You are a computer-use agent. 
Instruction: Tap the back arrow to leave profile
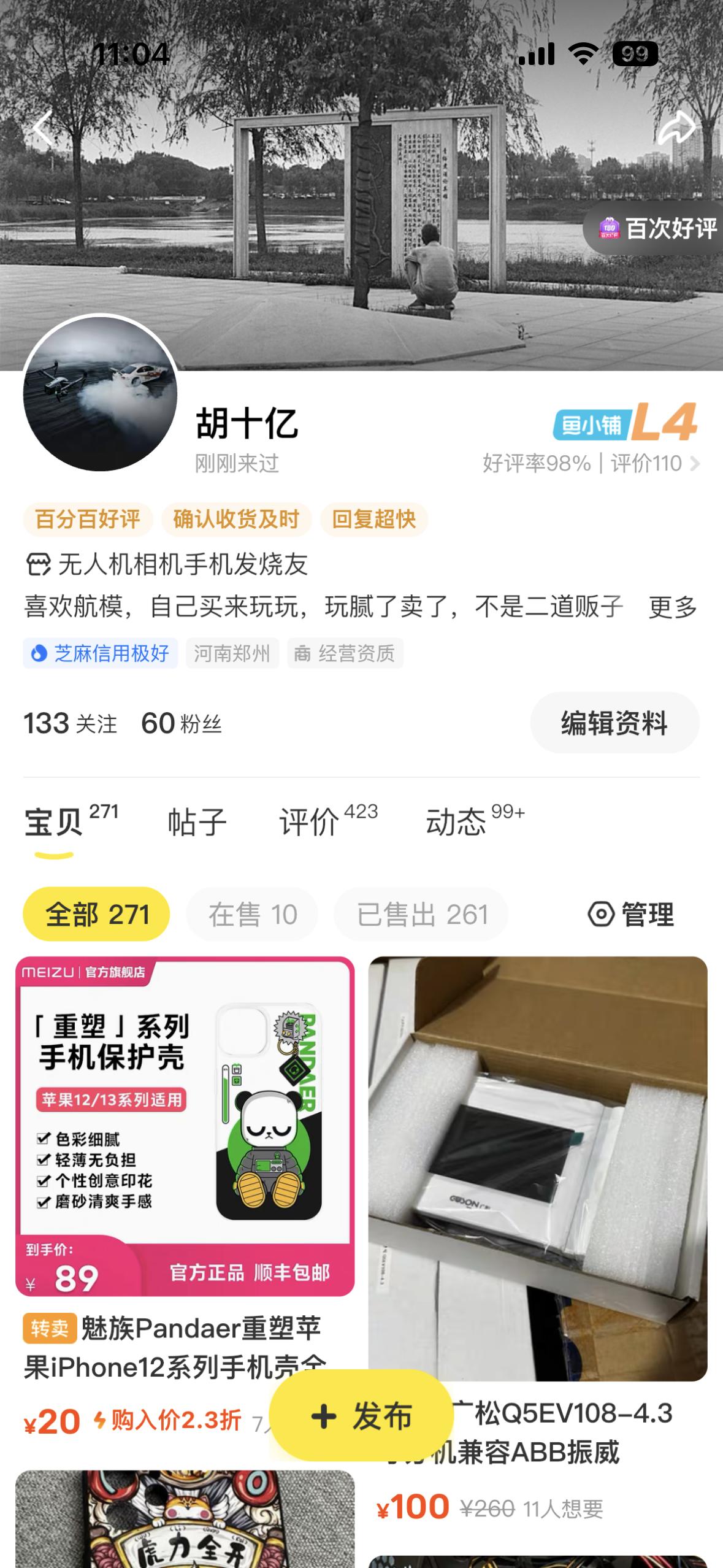point(43,128)
